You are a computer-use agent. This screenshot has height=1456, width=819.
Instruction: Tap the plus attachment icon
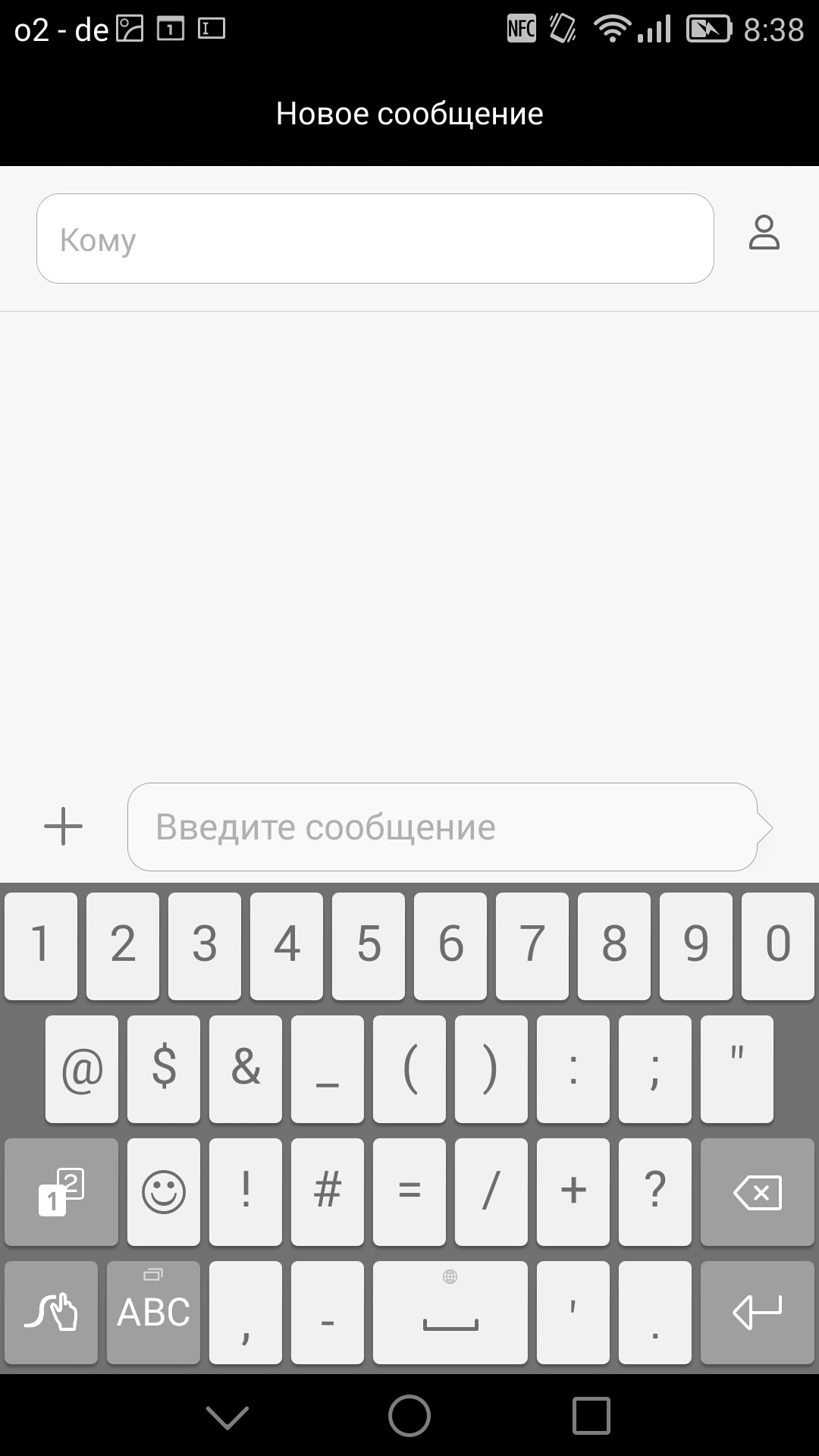(x=64, y=827)
